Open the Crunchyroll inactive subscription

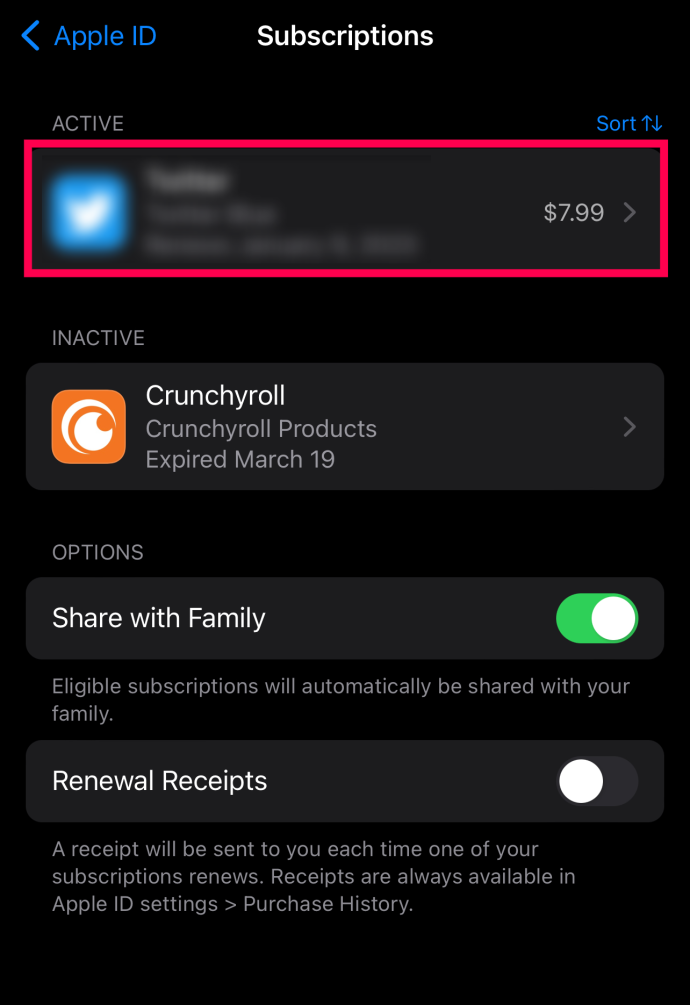click(x=344, y=427)
